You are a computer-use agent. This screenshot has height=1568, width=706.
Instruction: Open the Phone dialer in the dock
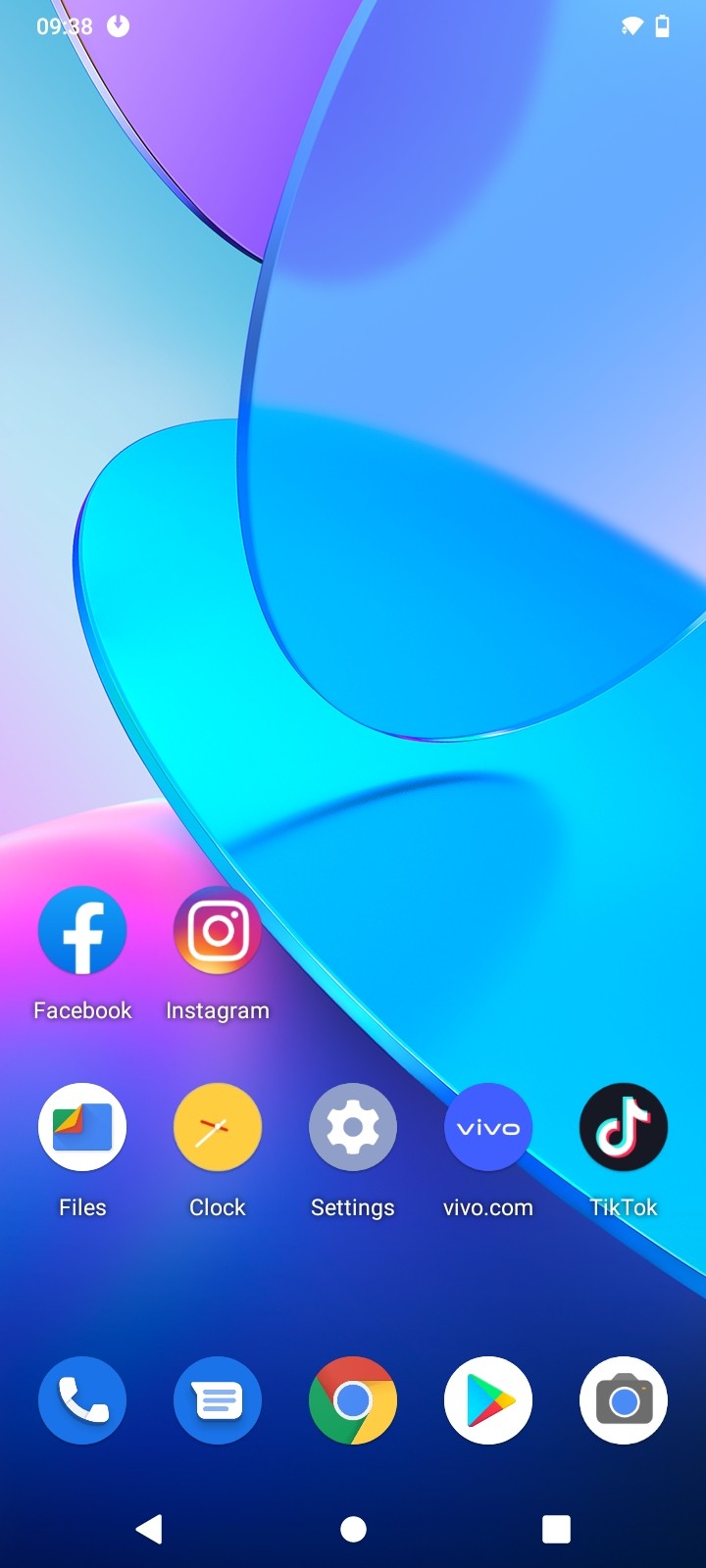[x=82, y=1400]
